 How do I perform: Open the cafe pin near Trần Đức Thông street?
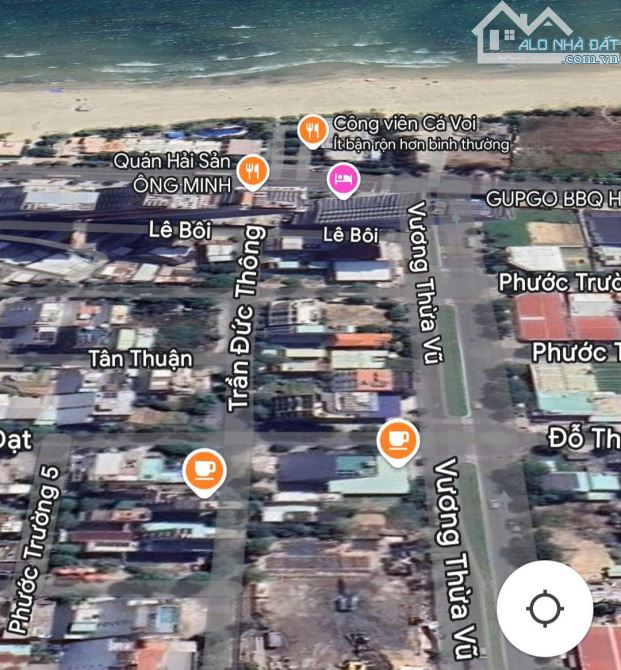point(204,469)
